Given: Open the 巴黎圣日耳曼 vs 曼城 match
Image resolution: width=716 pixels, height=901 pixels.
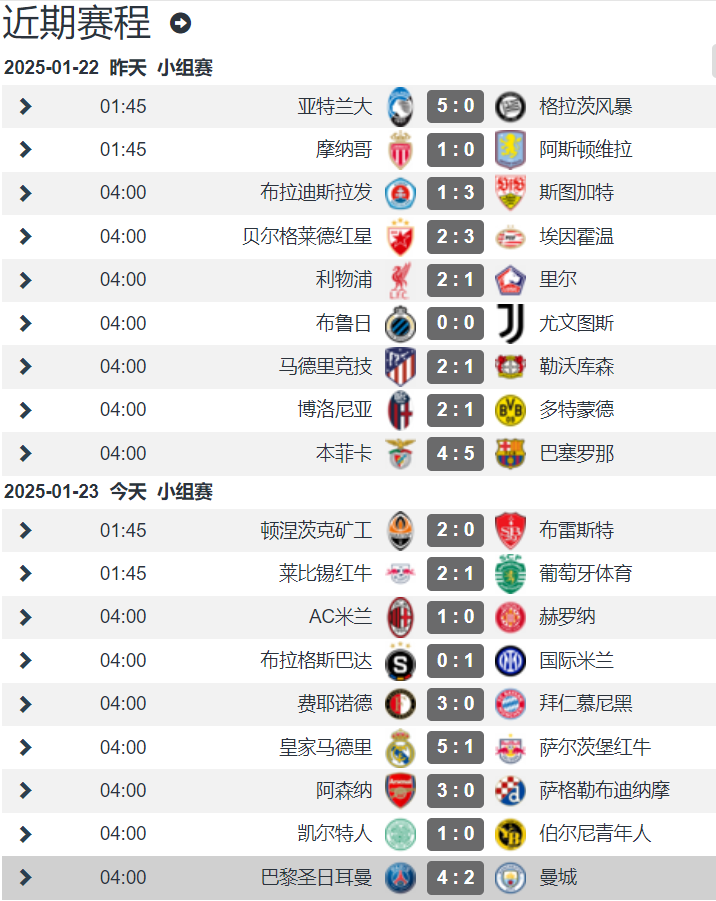Looking at the screenshot, I should coord(26,878).
